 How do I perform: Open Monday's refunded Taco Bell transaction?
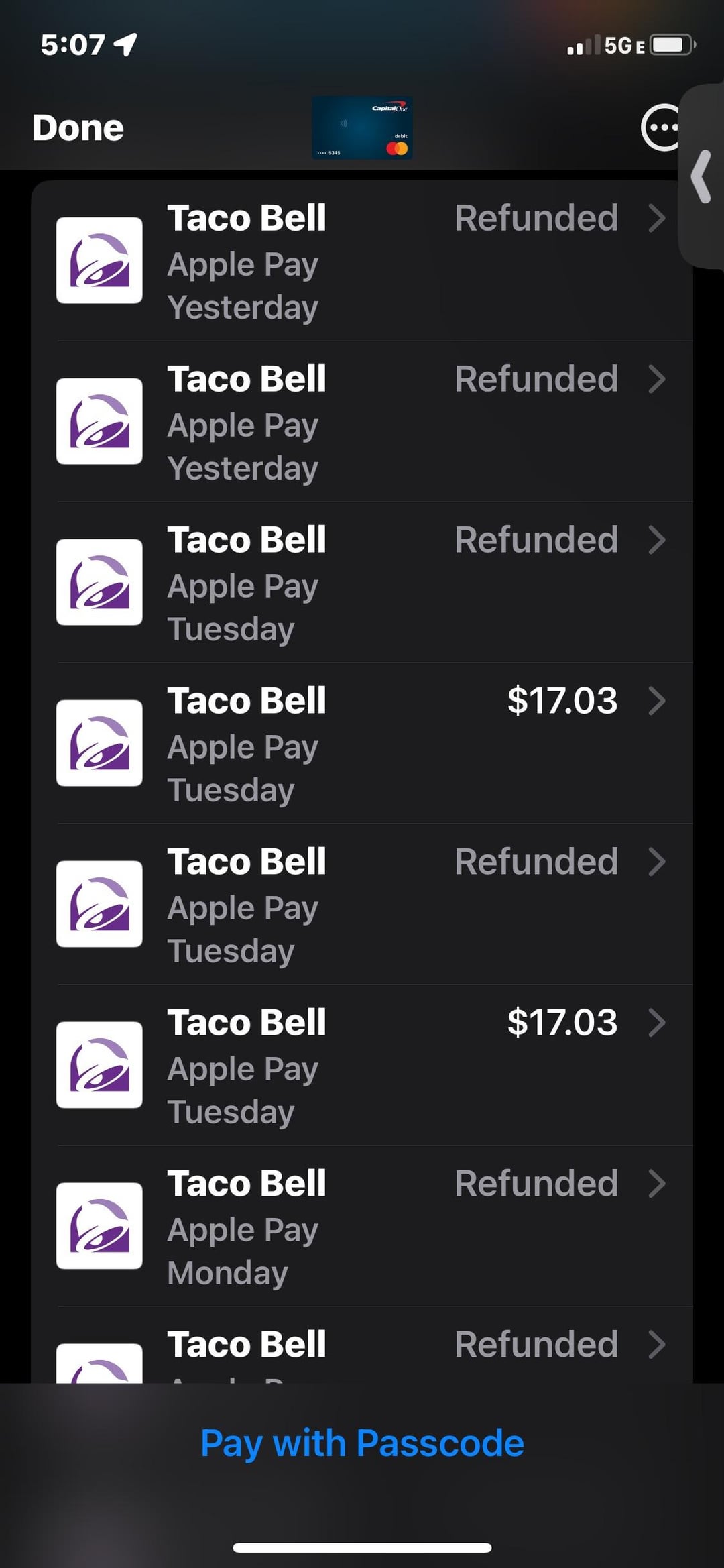362,1225
